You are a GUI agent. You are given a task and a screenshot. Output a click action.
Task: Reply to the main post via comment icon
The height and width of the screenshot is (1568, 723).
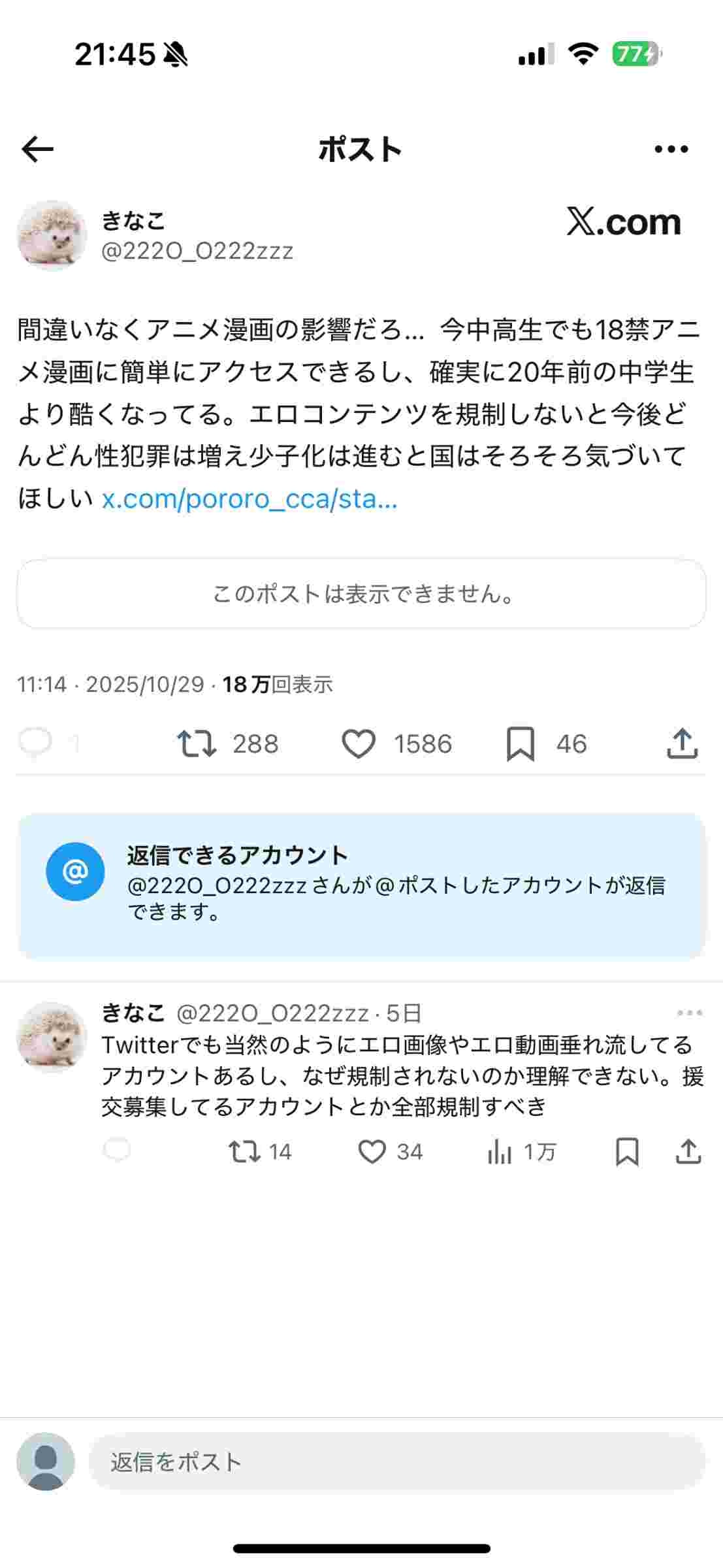36,743
